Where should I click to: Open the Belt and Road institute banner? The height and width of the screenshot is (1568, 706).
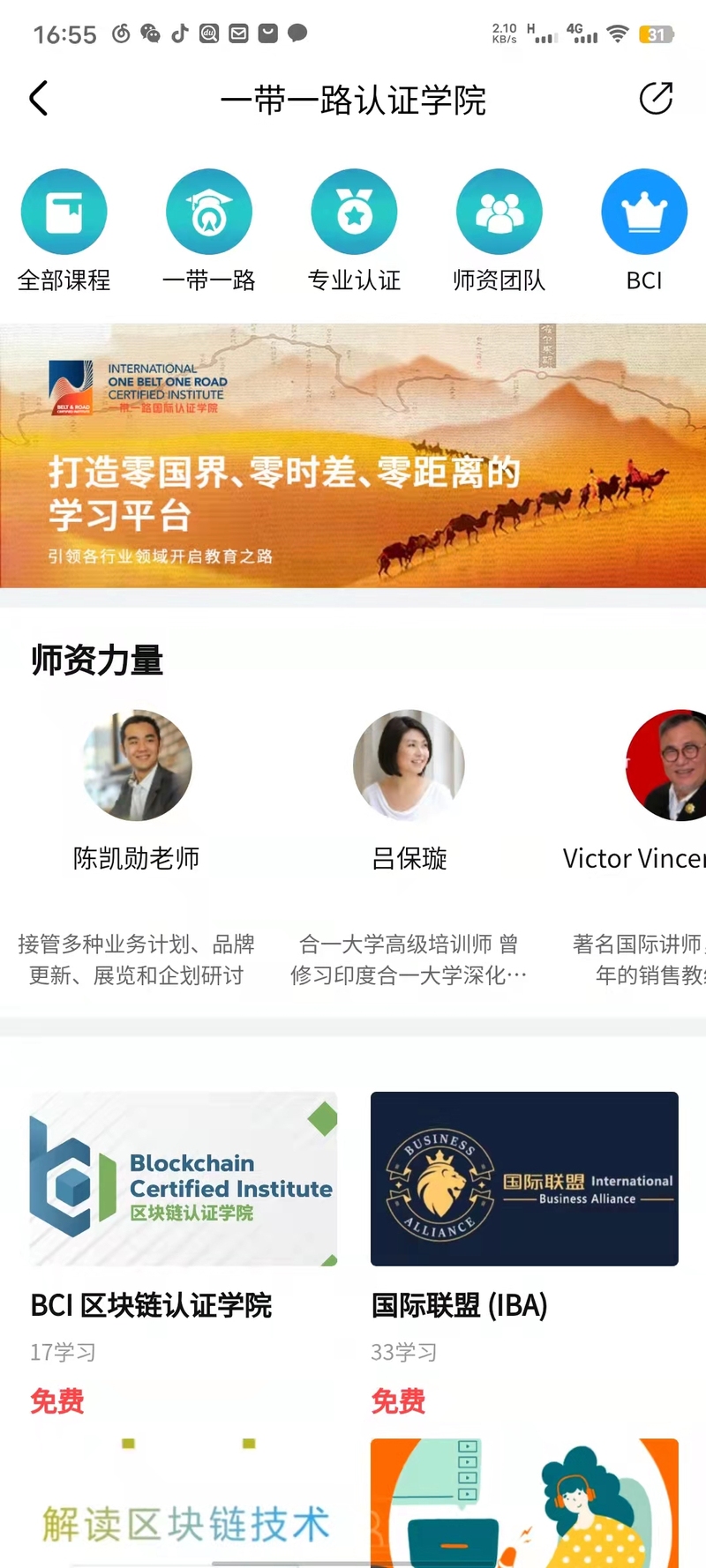[353, 456]
